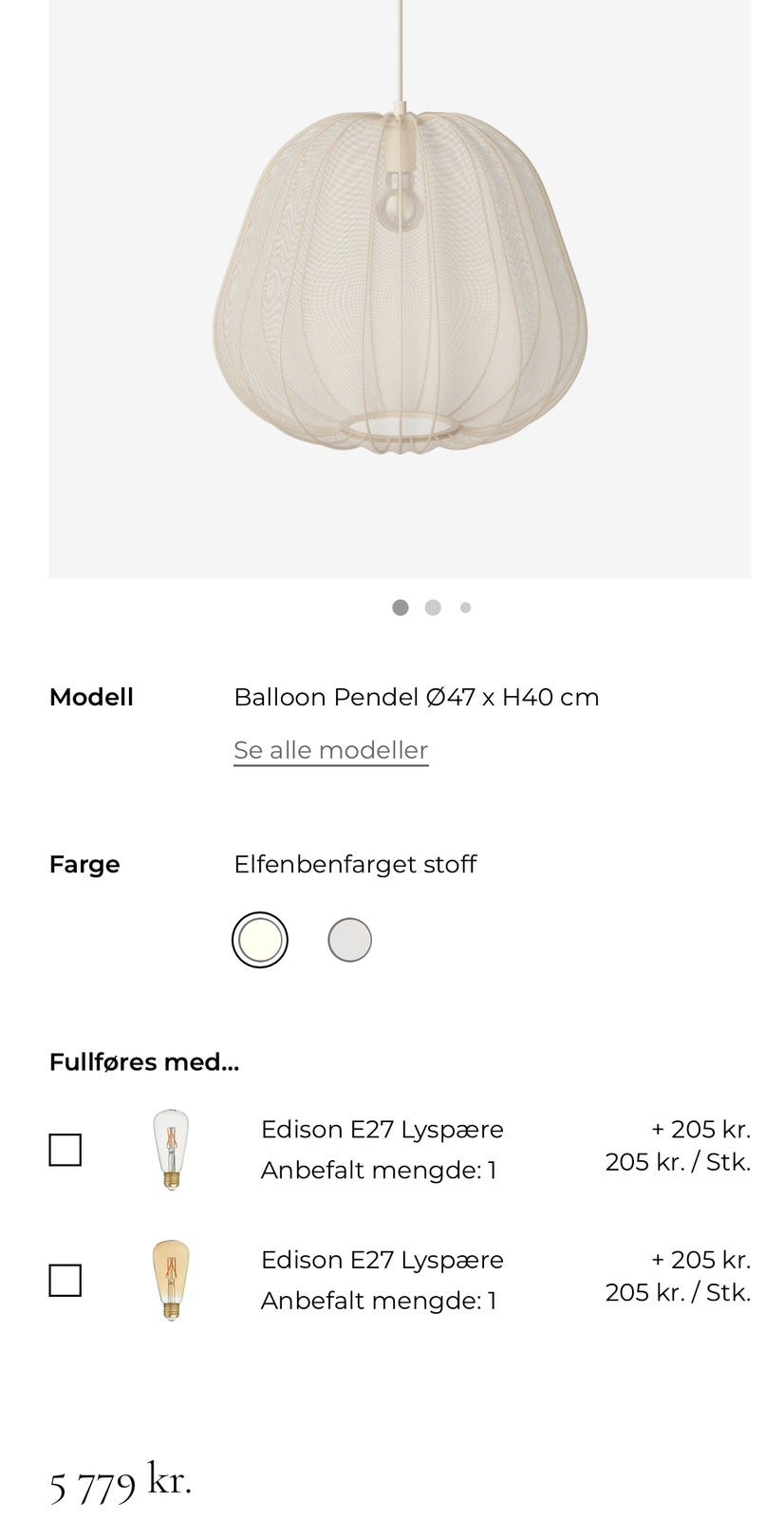Click the Modell label
Image resolution: width=784 pixels, height=1519 pixels.
[91, 697]
